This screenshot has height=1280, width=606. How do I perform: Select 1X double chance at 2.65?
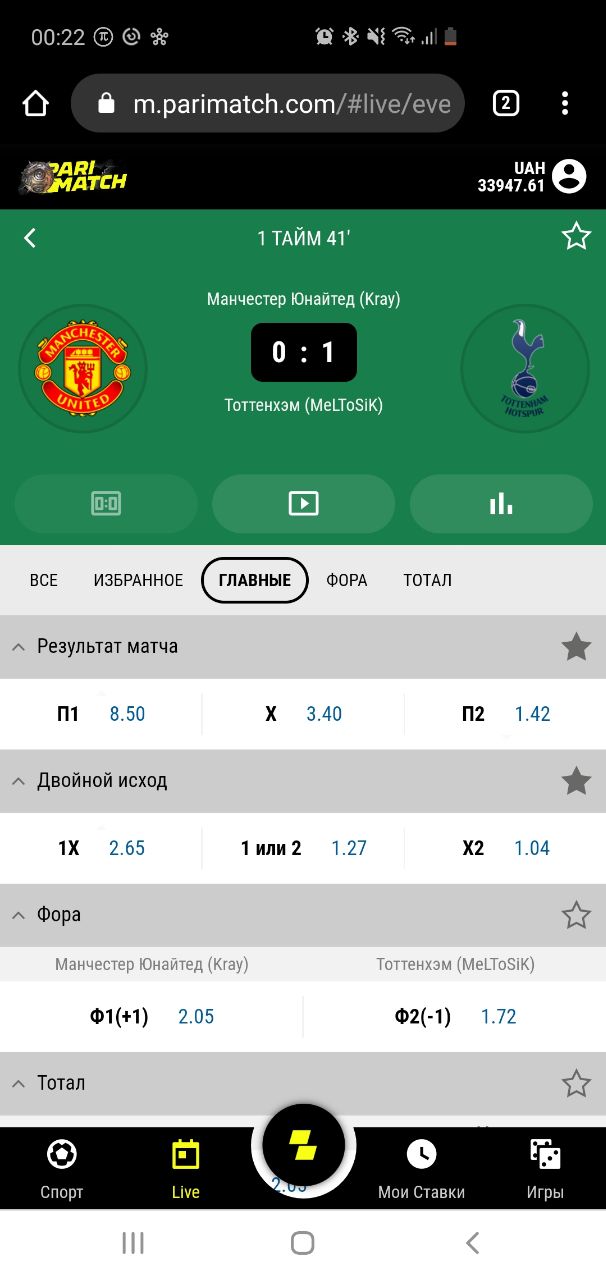click(101, 848)
